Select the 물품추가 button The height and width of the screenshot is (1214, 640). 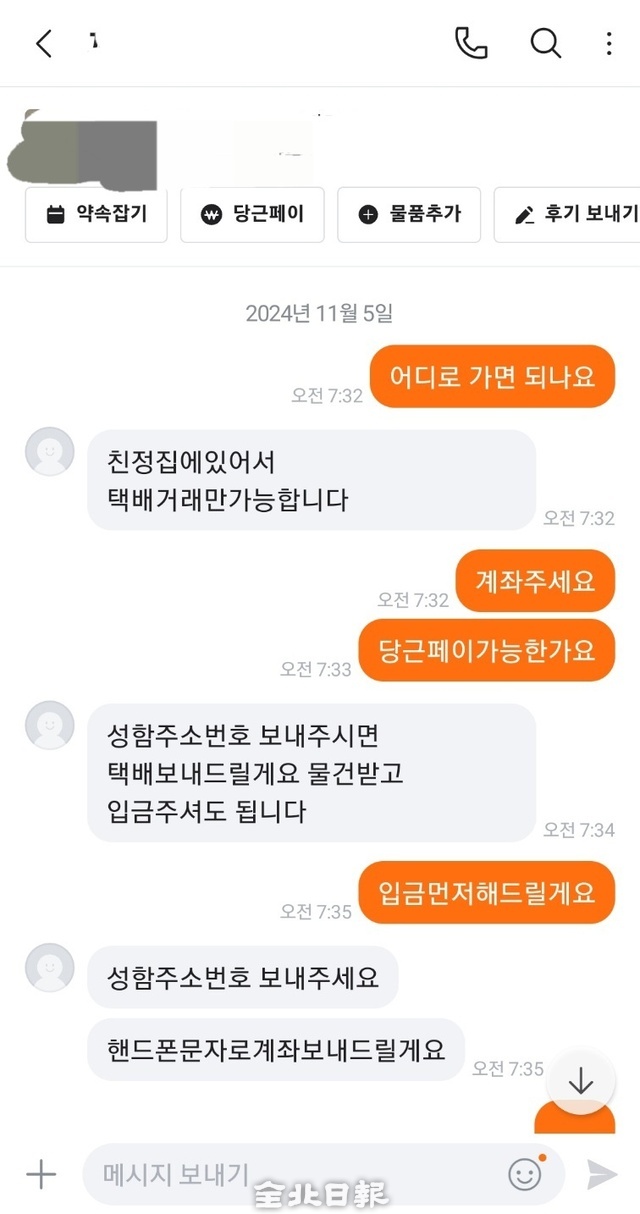[x=409, y=214]
